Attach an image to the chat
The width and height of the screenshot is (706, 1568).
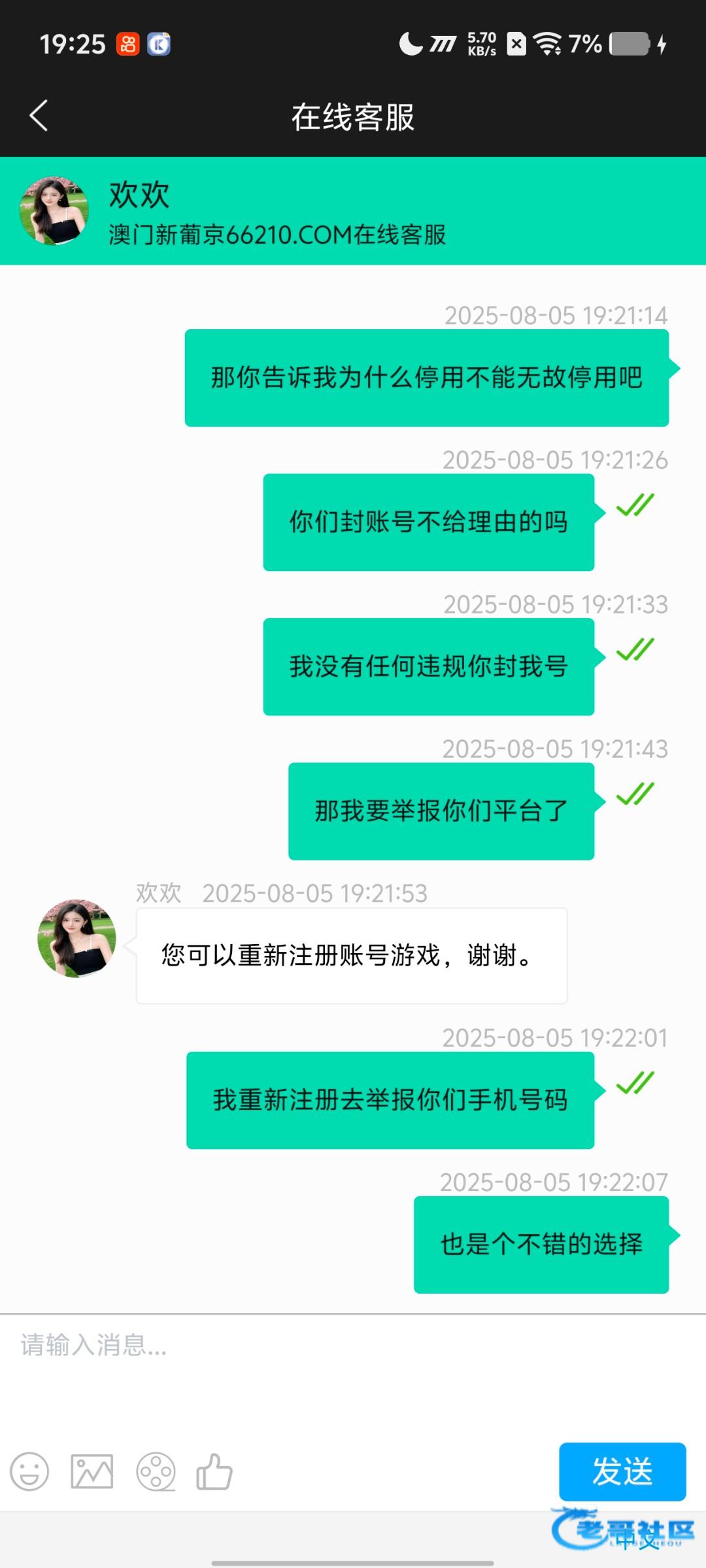[x=92, y=1471]
